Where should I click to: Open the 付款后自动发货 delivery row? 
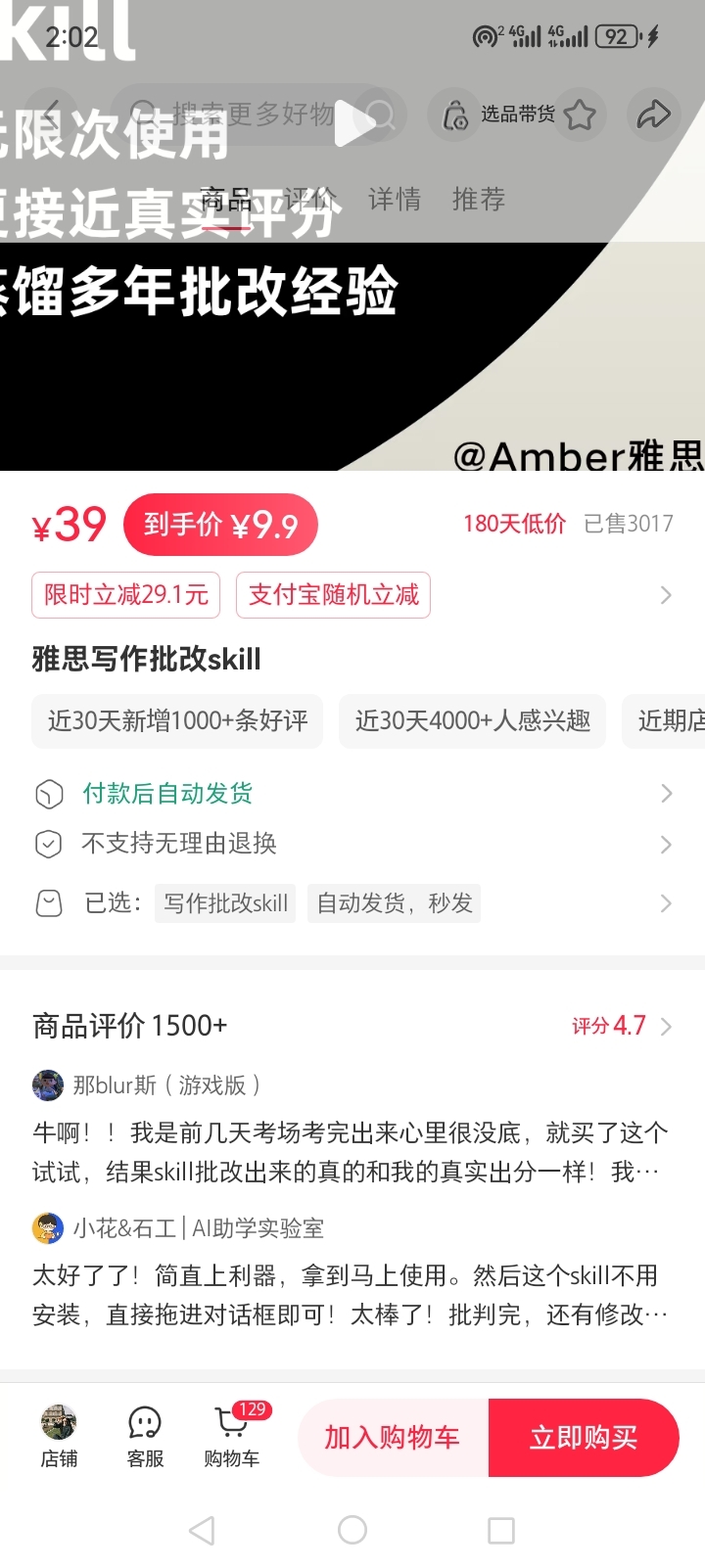tap(352, 793)
